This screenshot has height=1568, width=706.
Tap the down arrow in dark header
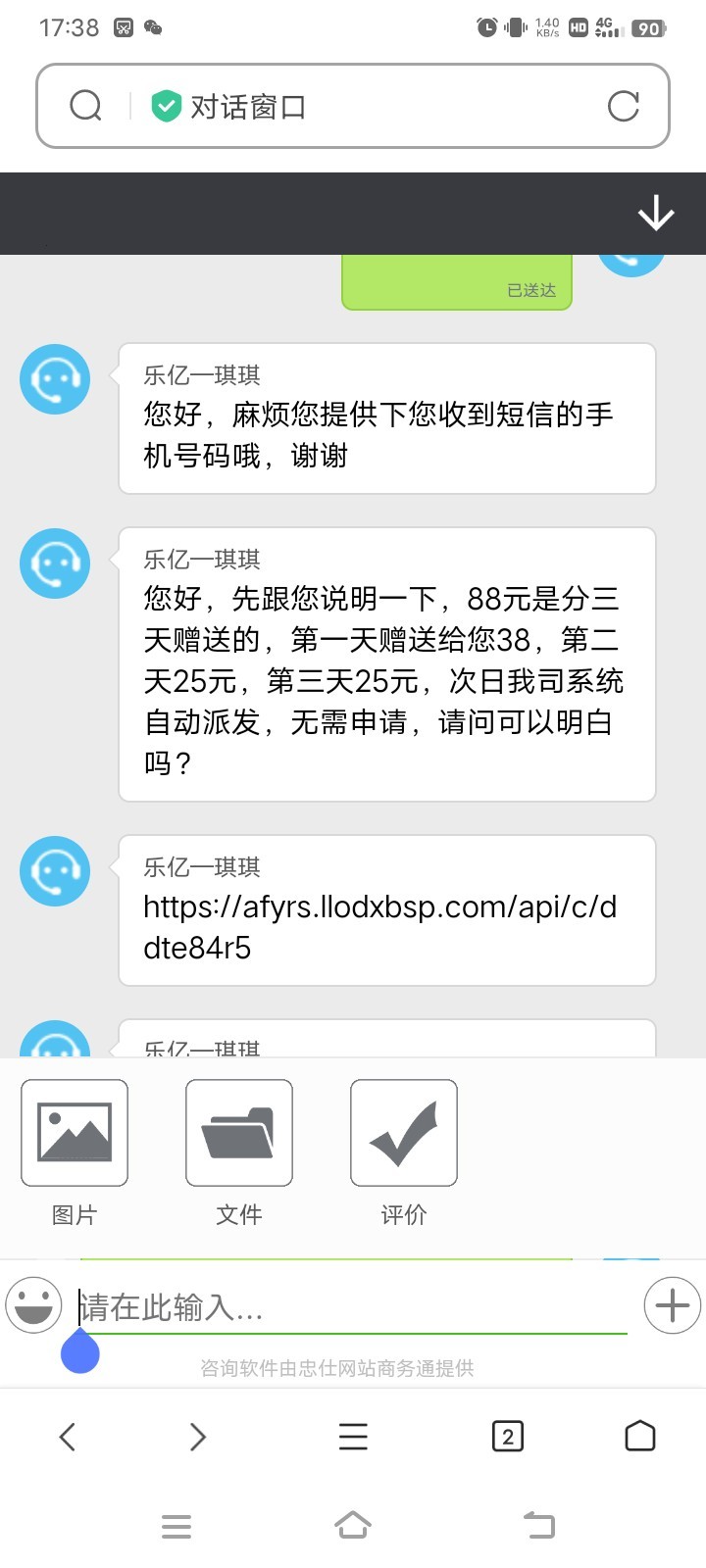pos(655,213)
